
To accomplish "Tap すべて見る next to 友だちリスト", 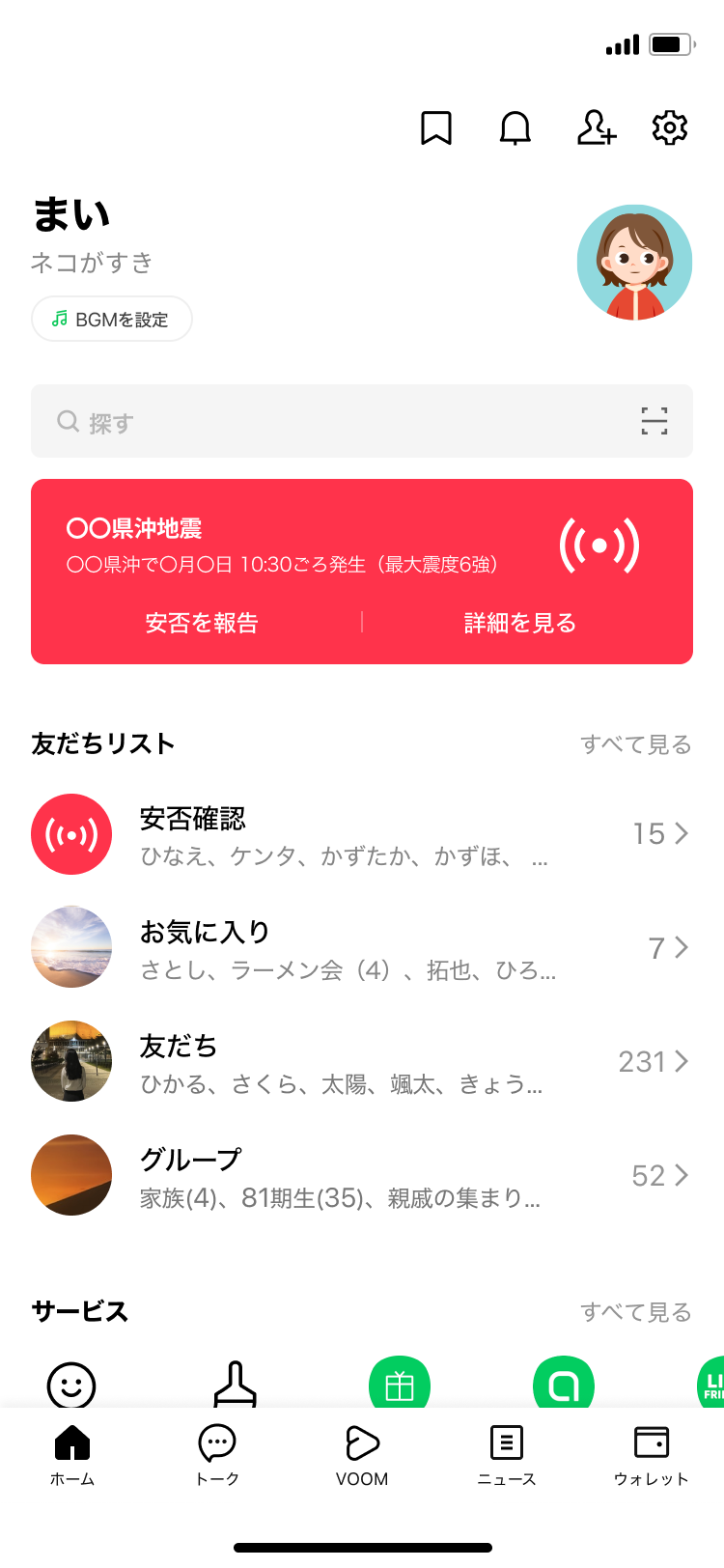I will click(635, 744).
